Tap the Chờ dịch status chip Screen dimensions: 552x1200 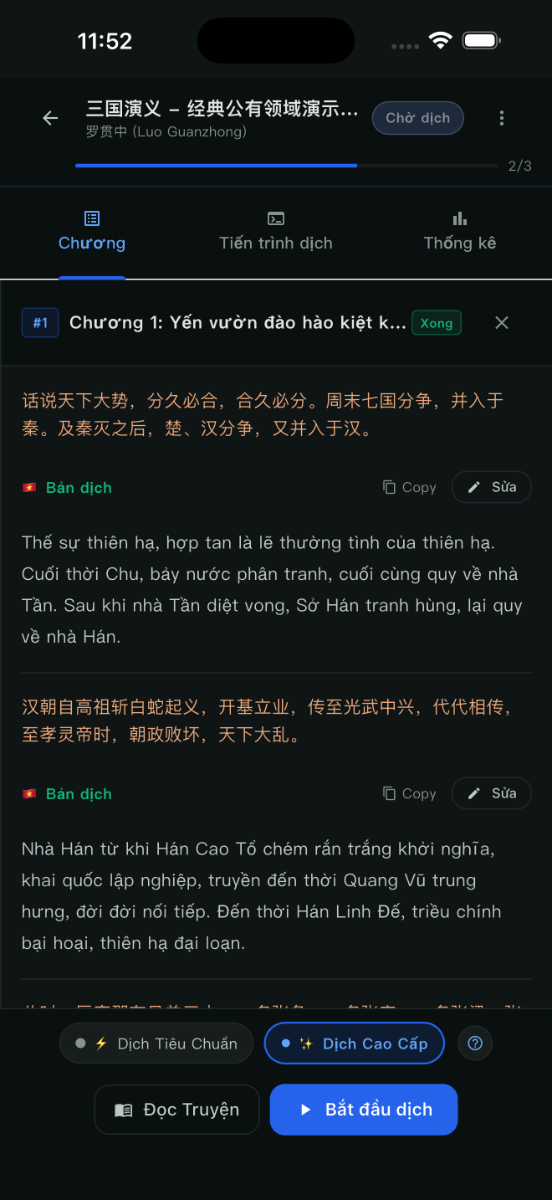[418, 118]
